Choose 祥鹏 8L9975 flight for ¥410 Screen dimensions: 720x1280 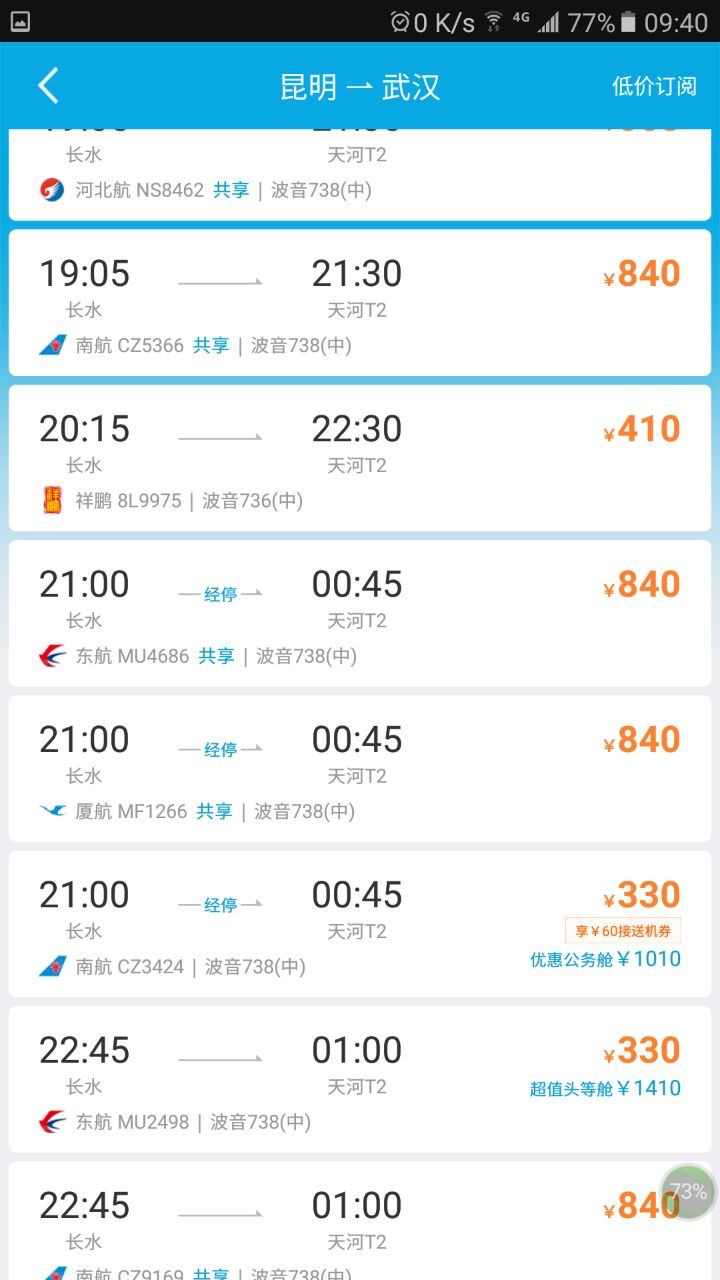[360, 458]
